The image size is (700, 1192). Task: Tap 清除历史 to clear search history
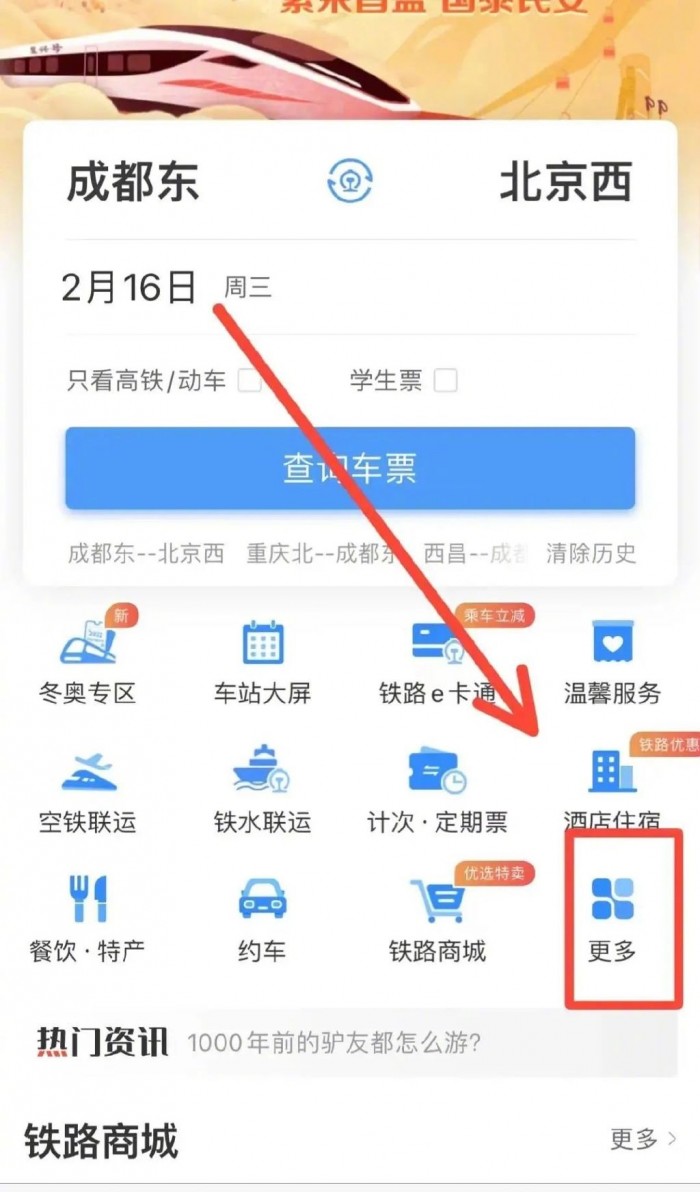pos(591,553)
